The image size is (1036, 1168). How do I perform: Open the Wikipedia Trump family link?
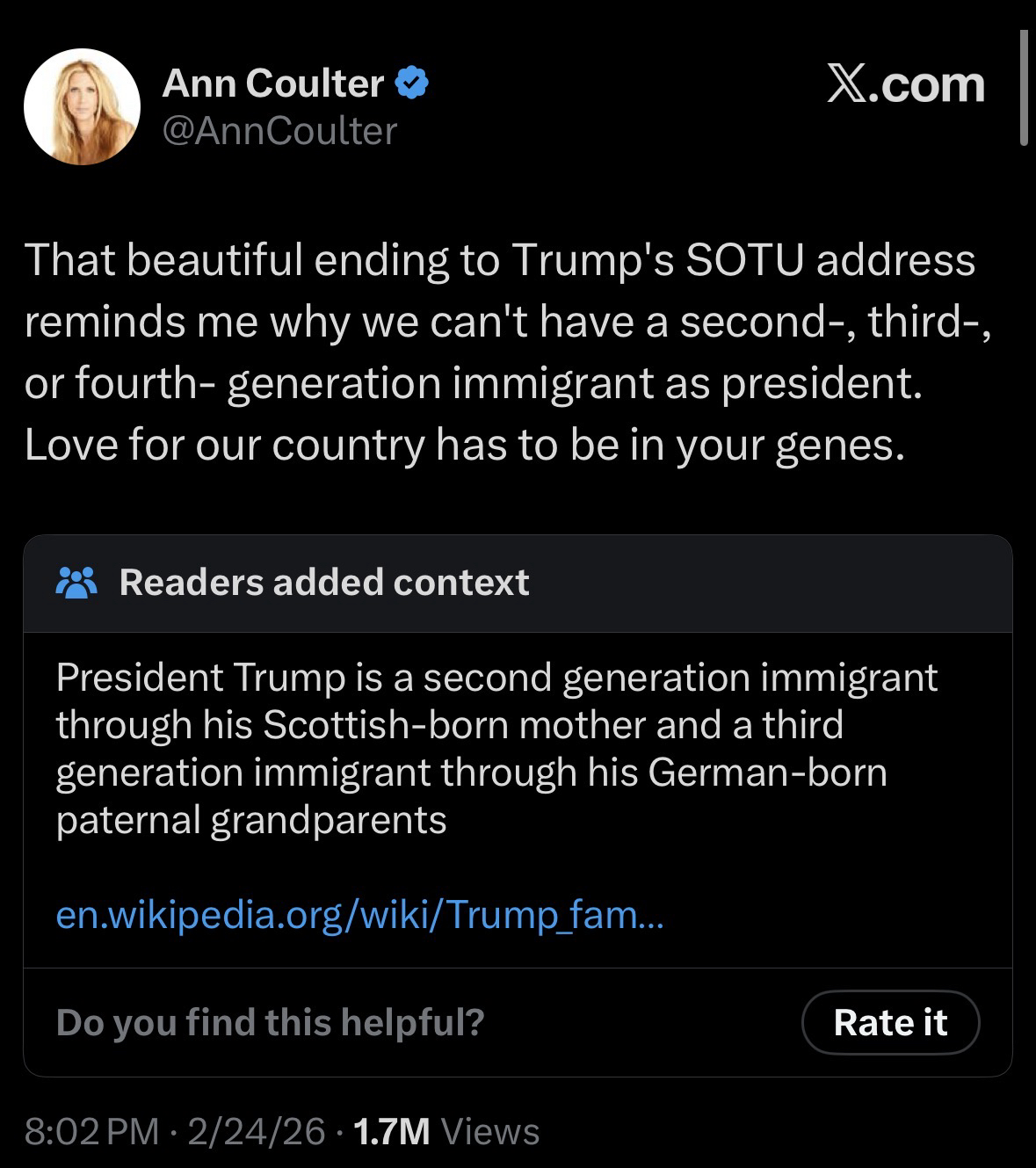(359, 916)
